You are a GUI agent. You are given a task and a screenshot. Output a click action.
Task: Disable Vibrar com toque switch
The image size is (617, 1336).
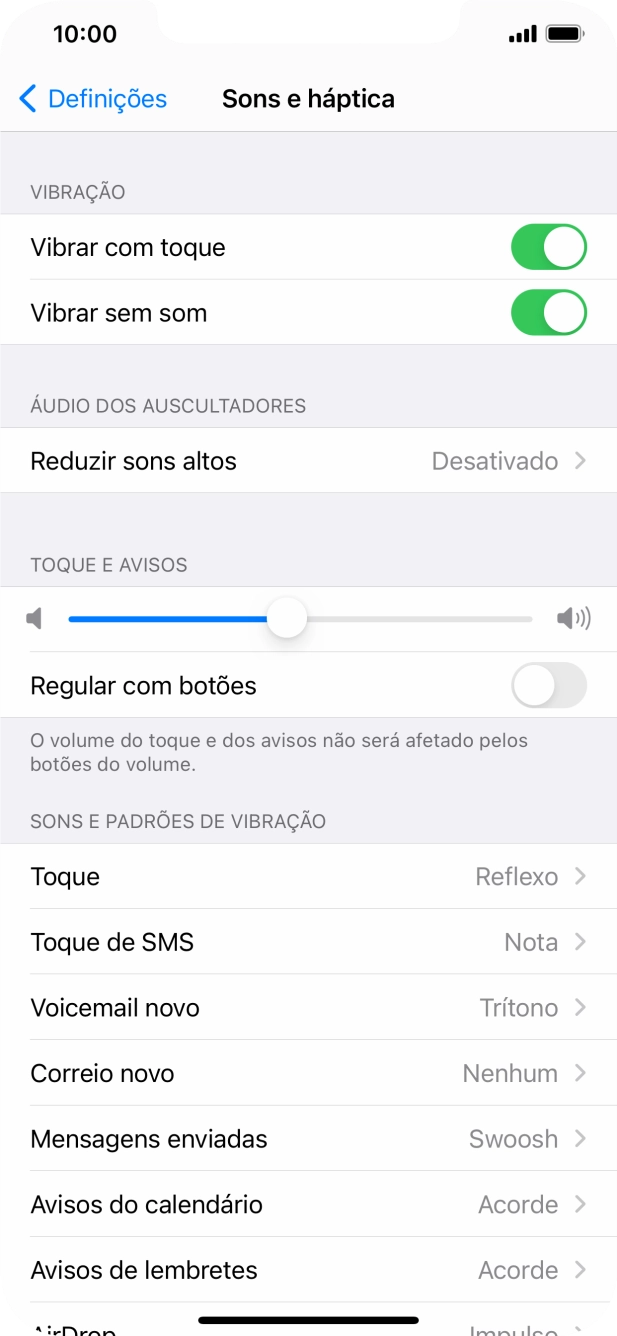[x=548, y=248]
